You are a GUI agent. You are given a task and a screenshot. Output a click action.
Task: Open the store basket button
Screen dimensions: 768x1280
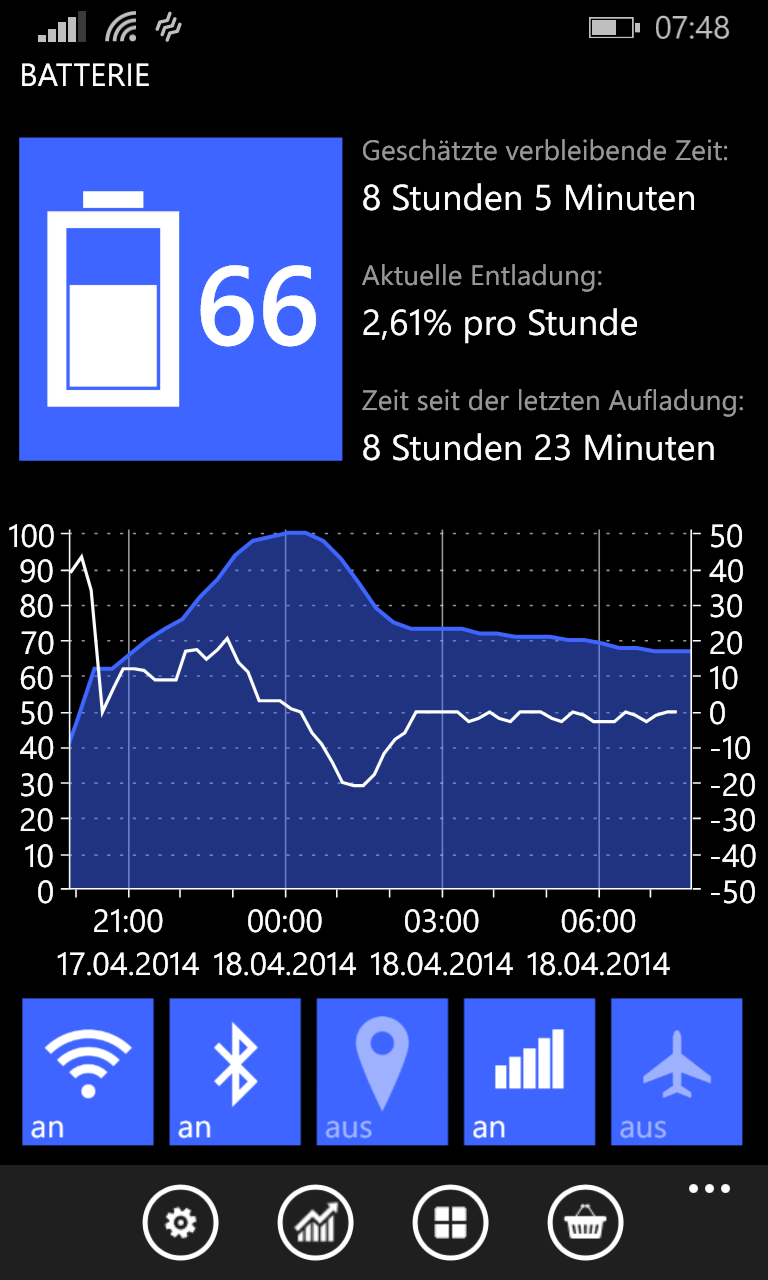click(x=585, y=1222)
